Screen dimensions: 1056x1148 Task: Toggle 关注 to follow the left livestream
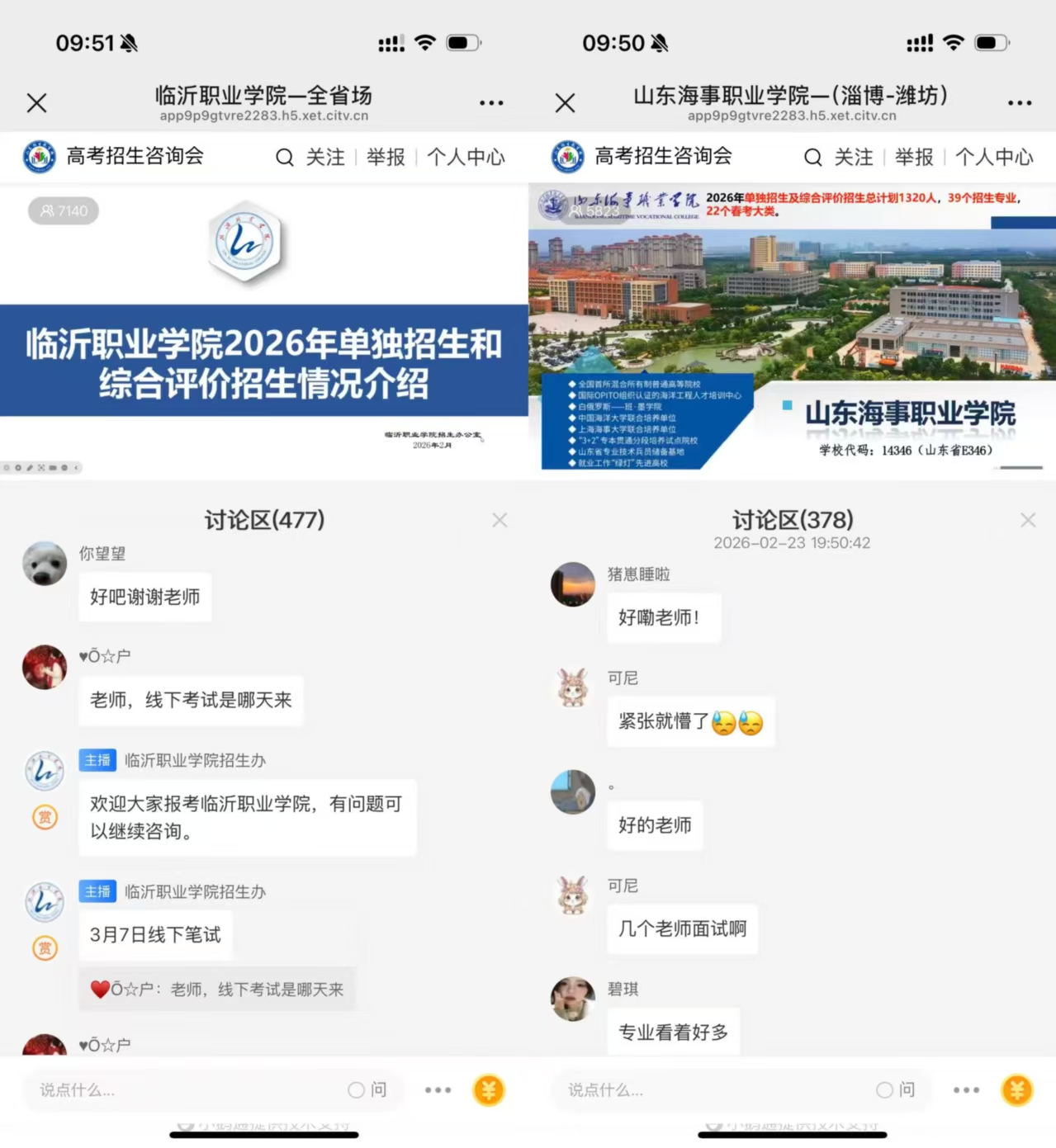click(x=325, y=157)
